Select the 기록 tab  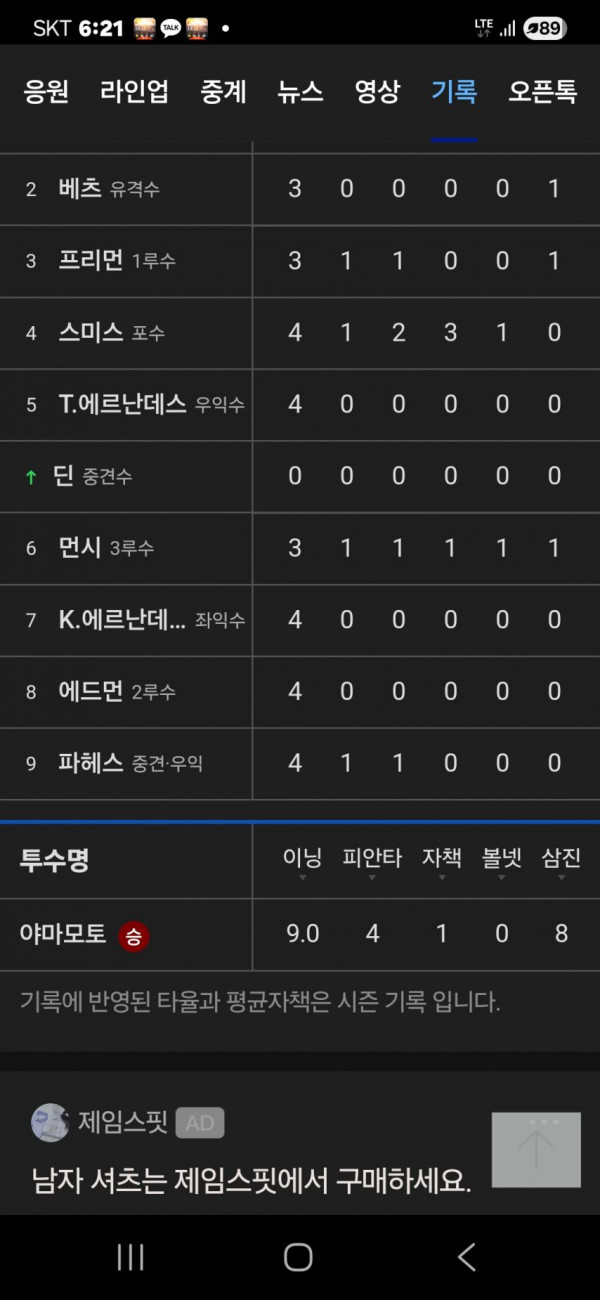pyautogui.click(x=454, y=93)
